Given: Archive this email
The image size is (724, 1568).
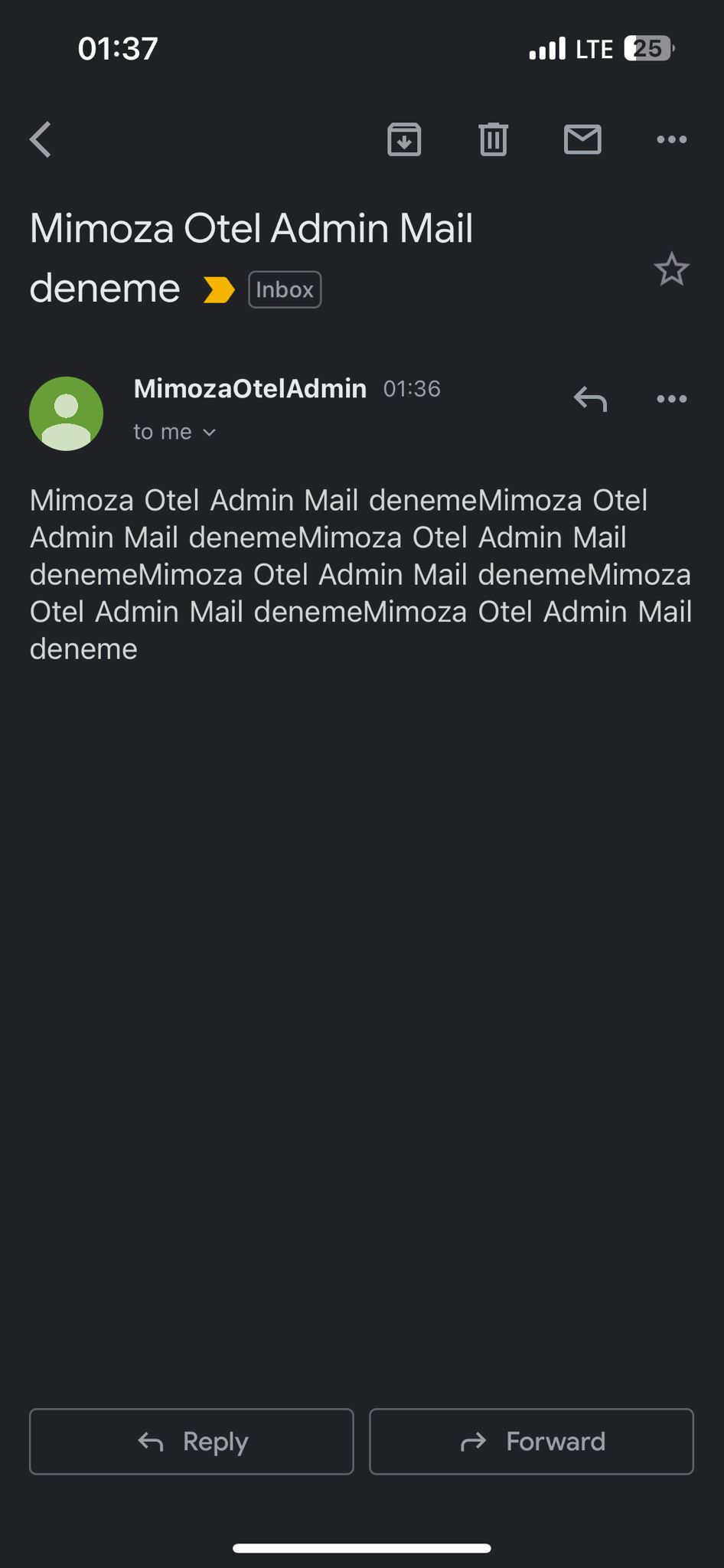Looking at the screenshot, I should 404,139.
